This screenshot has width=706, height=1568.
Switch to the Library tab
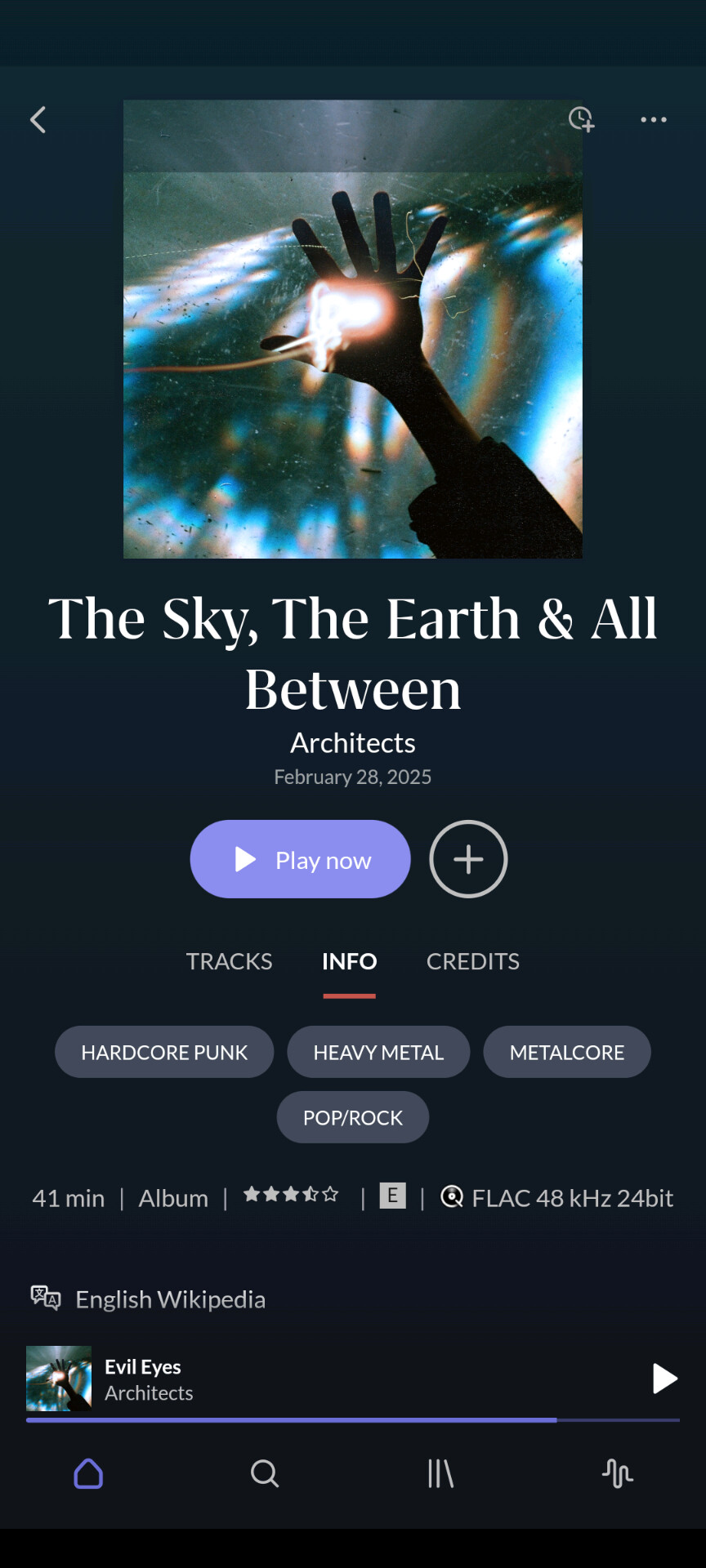[x=441, y=1473]
